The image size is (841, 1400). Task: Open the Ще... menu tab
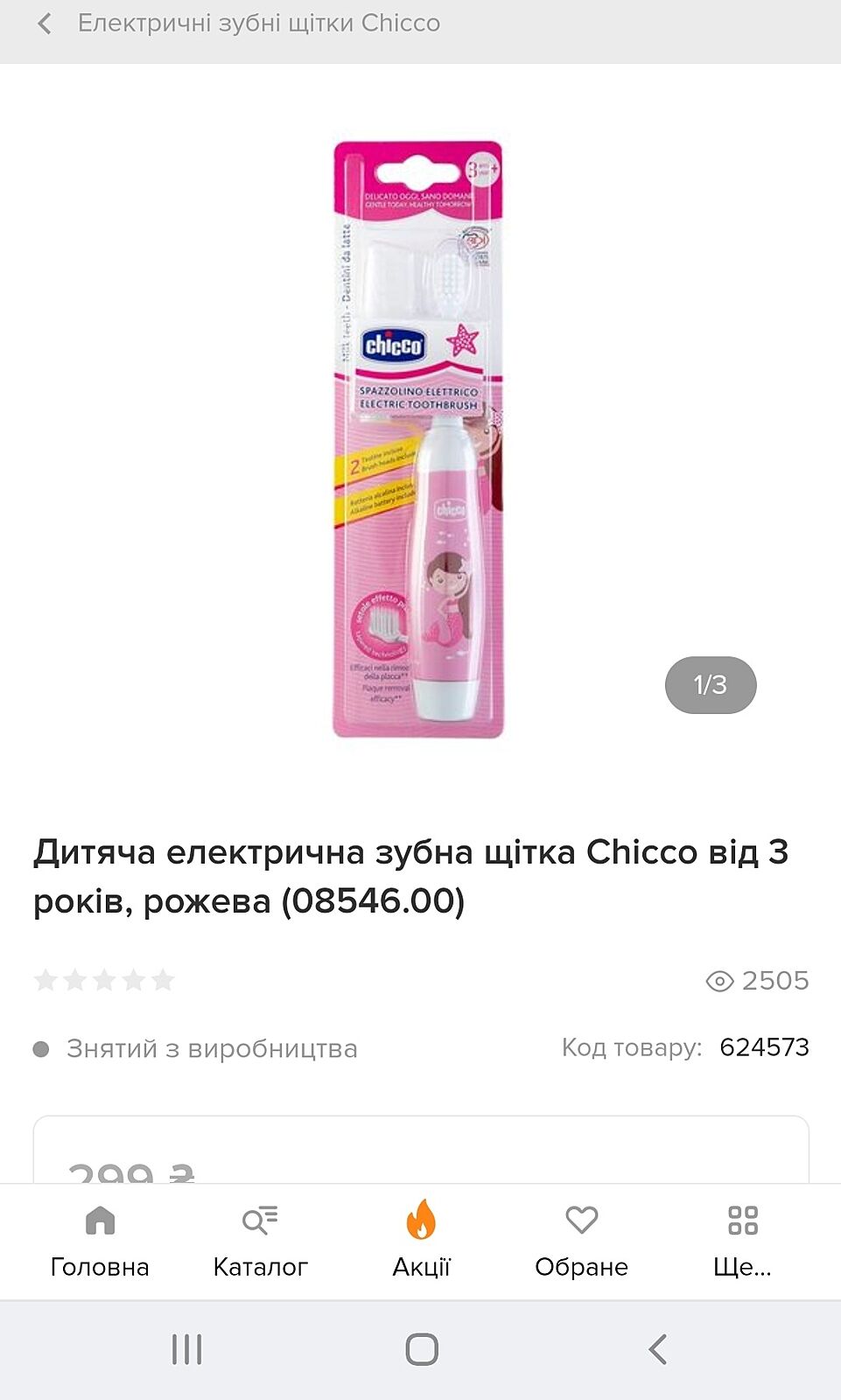[742, 1240]
